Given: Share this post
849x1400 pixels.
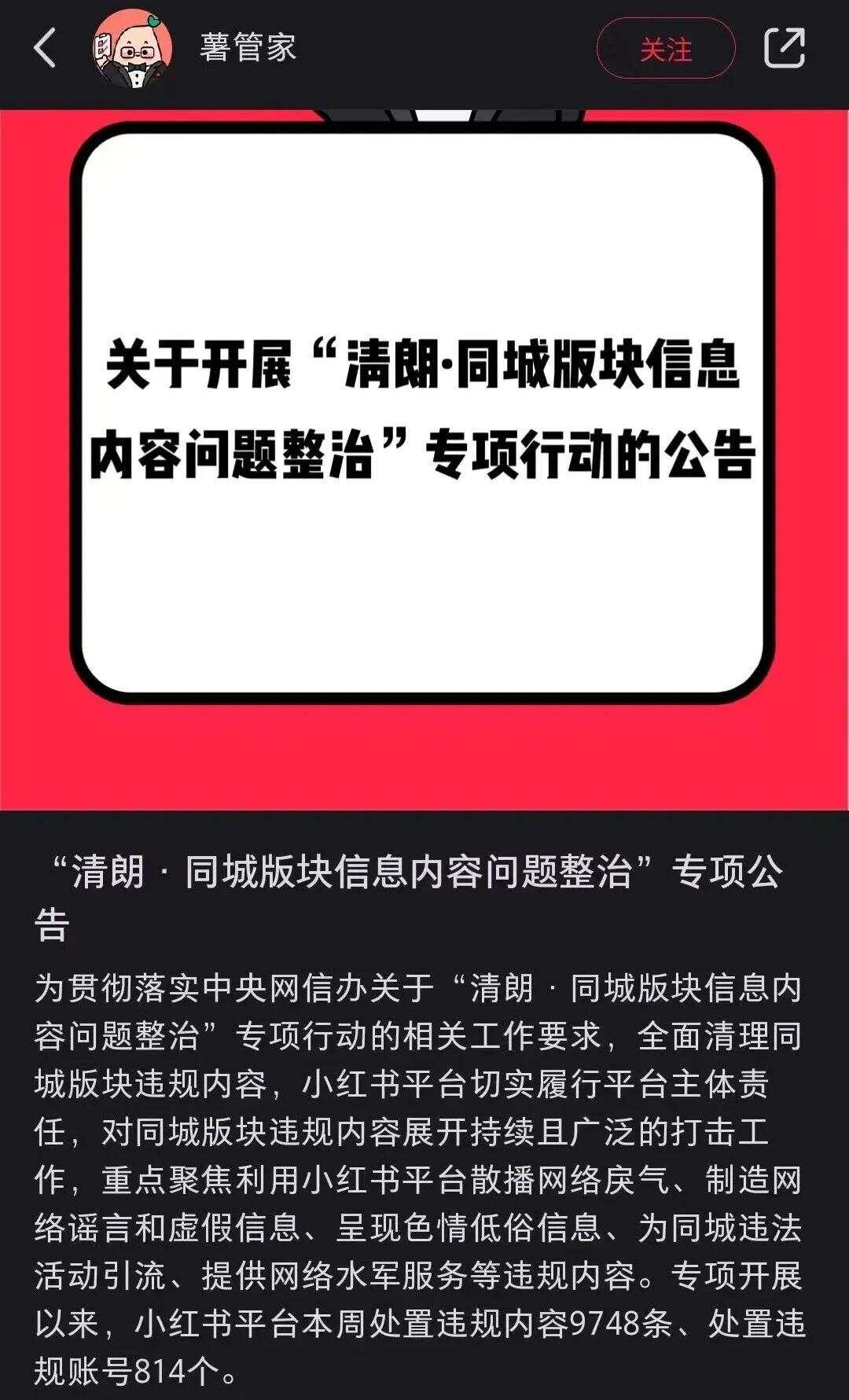Looking at the screenshot, I should tap(785, 49).
